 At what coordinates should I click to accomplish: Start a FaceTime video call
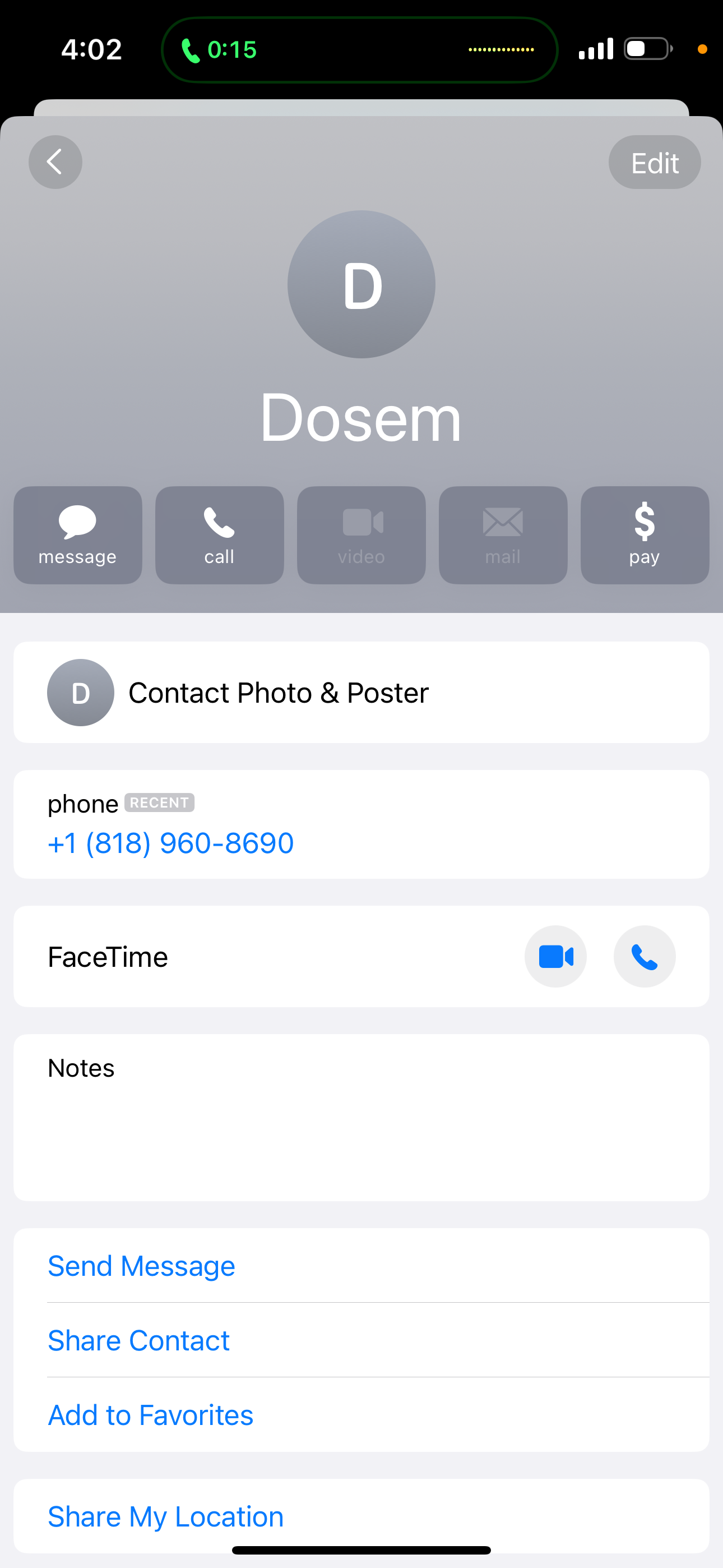pos(555,957)
